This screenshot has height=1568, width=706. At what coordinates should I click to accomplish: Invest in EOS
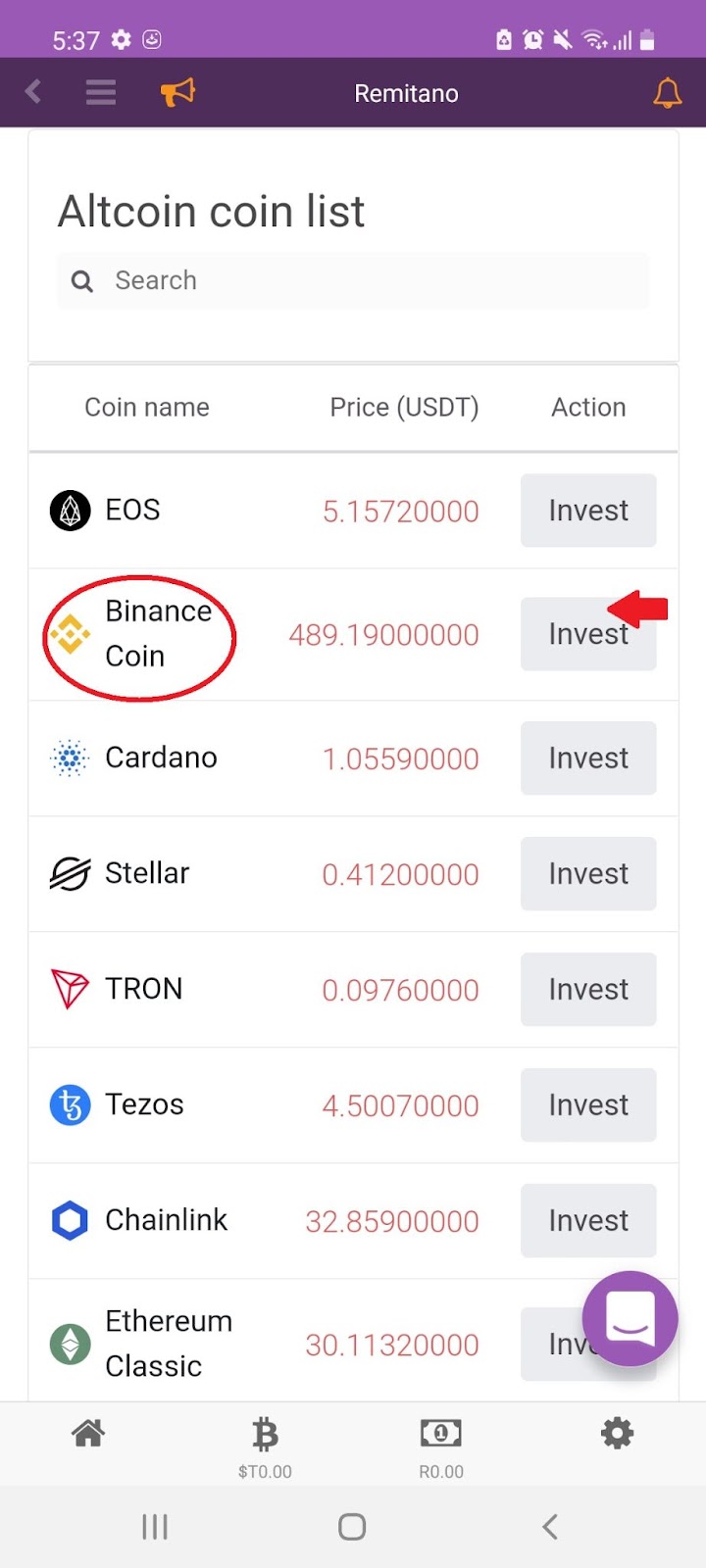[x=588, y=511]
